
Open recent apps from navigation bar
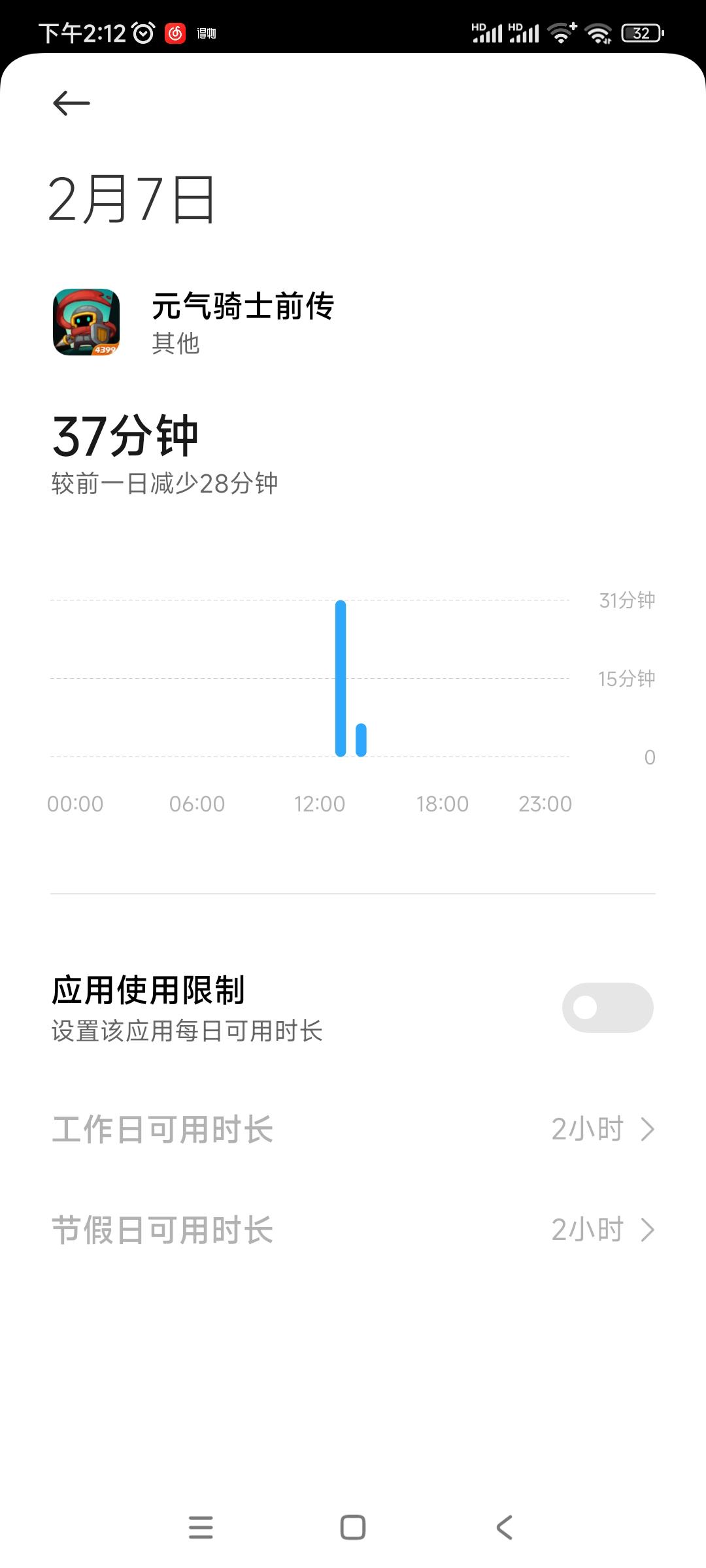[x=201, y=1527]
